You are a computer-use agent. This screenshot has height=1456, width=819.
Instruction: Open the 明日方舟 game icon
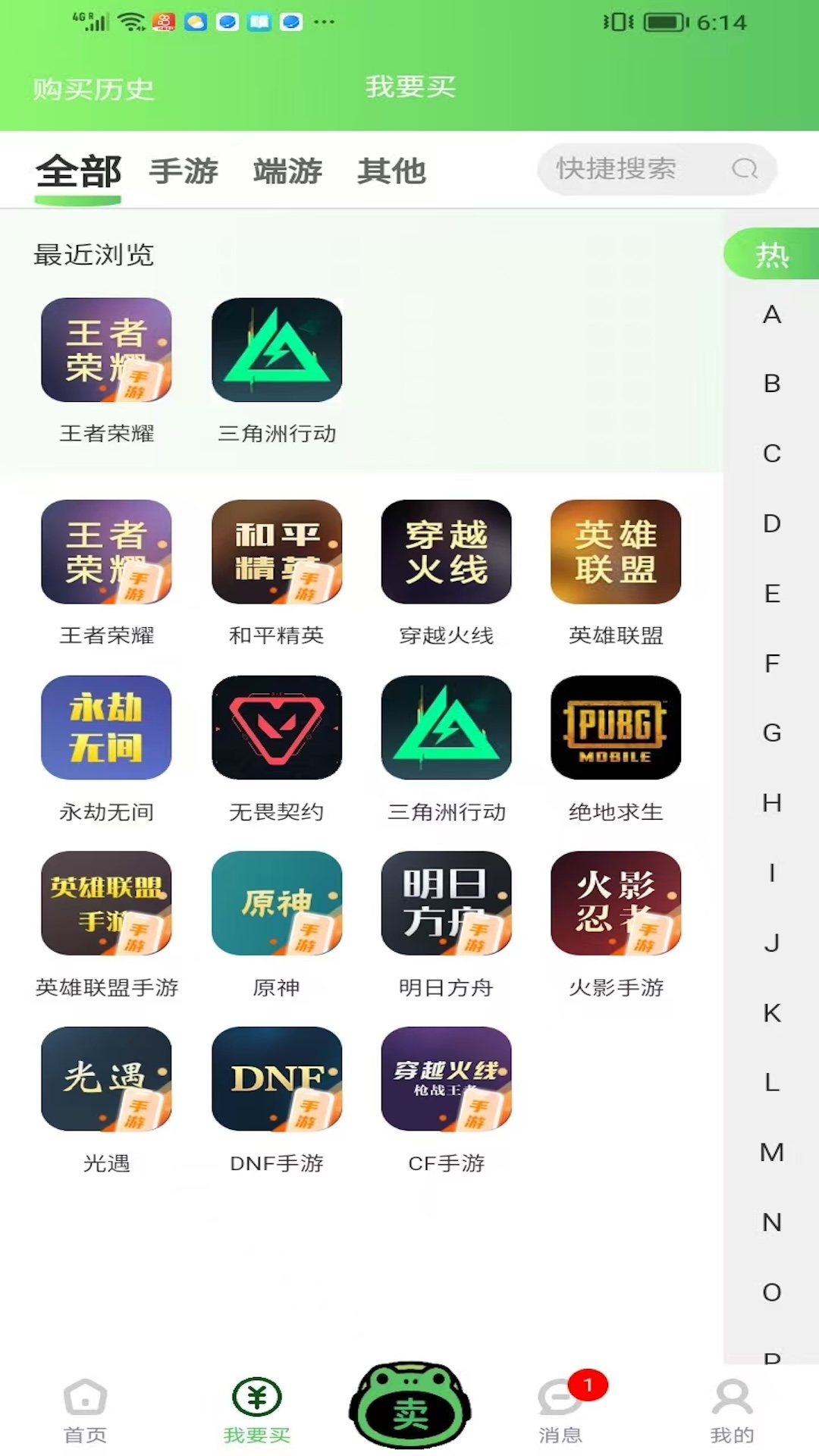click(446, 904)
